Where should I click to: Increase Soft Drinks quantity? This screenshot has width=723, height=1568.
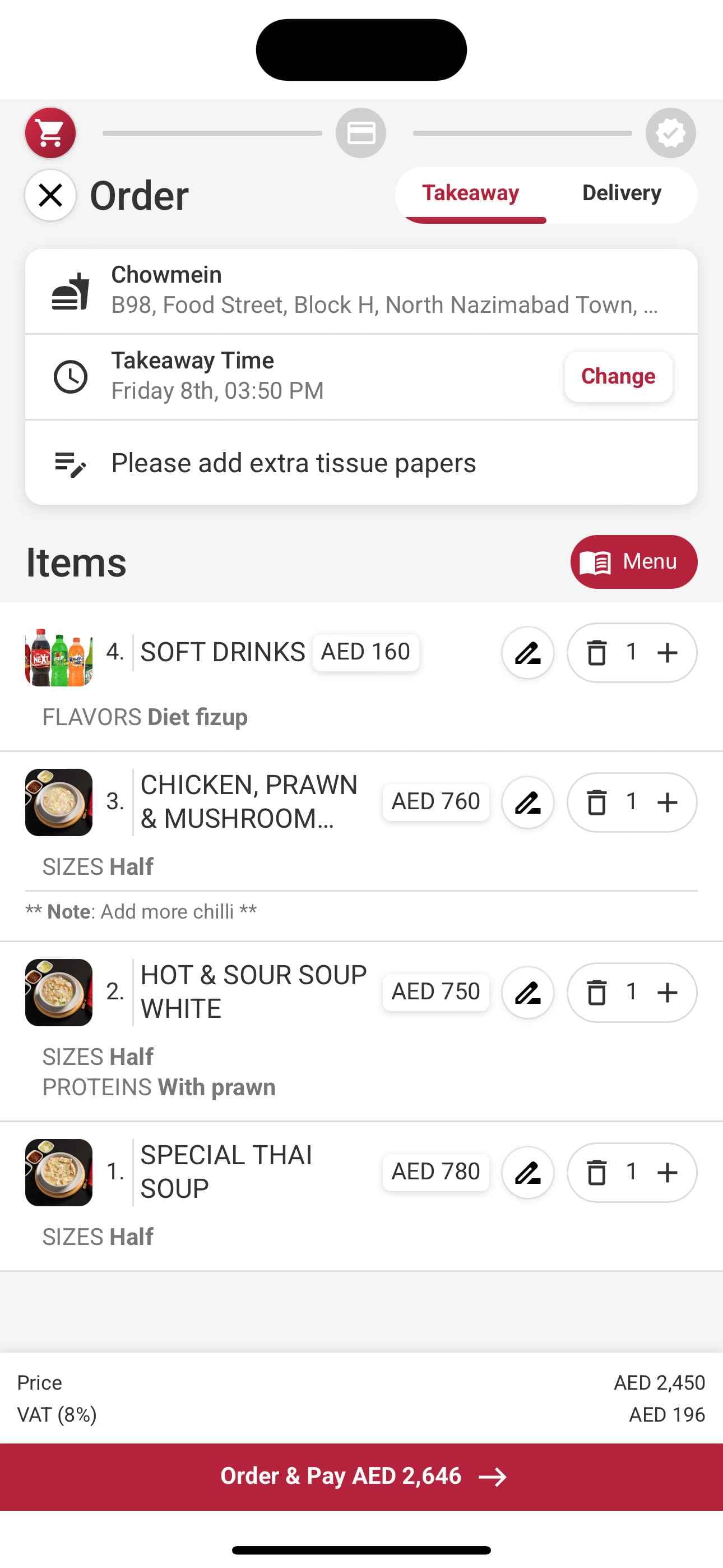click(x=668, y=653)
